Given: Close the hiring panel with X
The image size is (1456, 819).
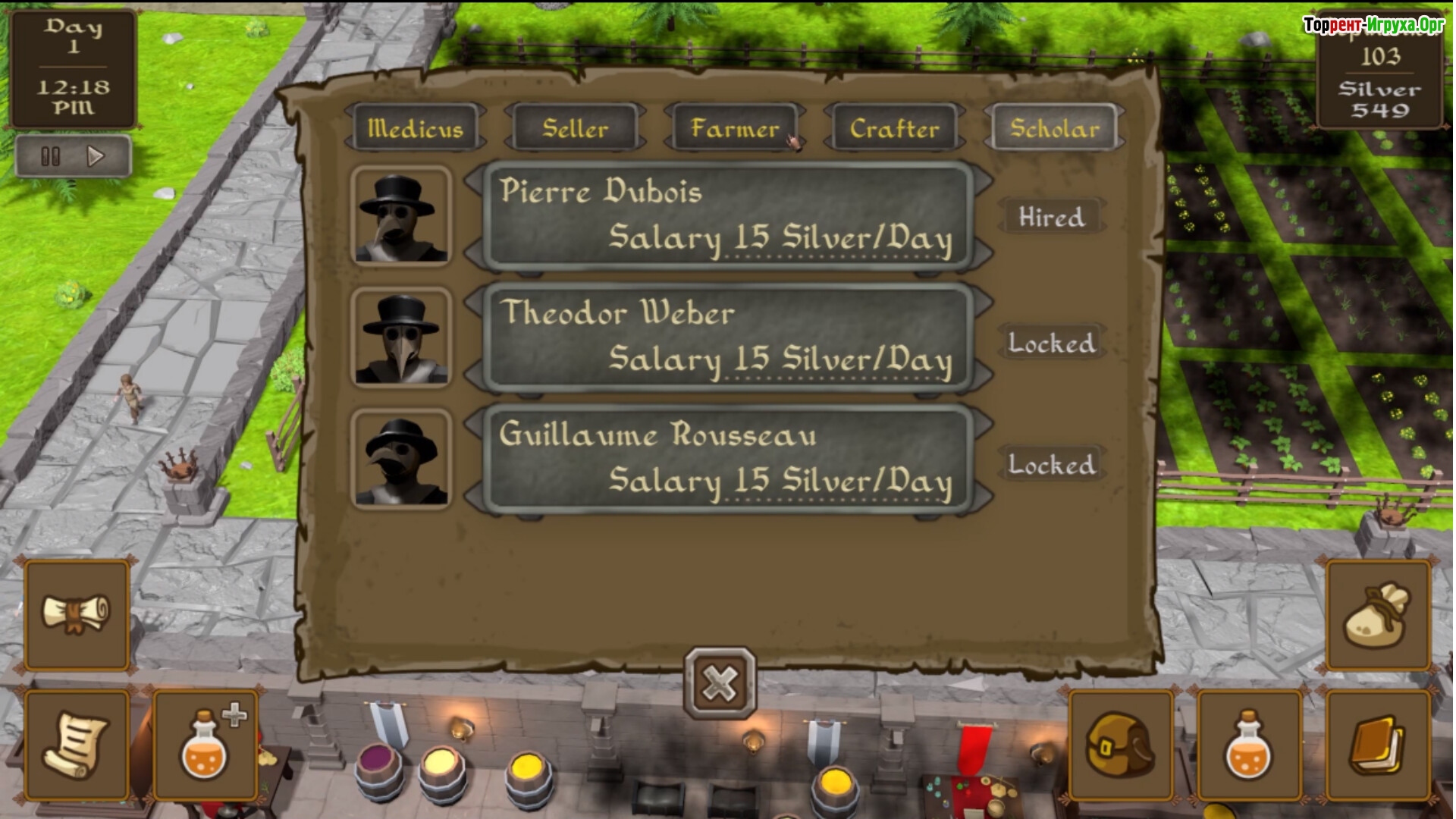Looking at the screenshot, I should pos(720,683).
